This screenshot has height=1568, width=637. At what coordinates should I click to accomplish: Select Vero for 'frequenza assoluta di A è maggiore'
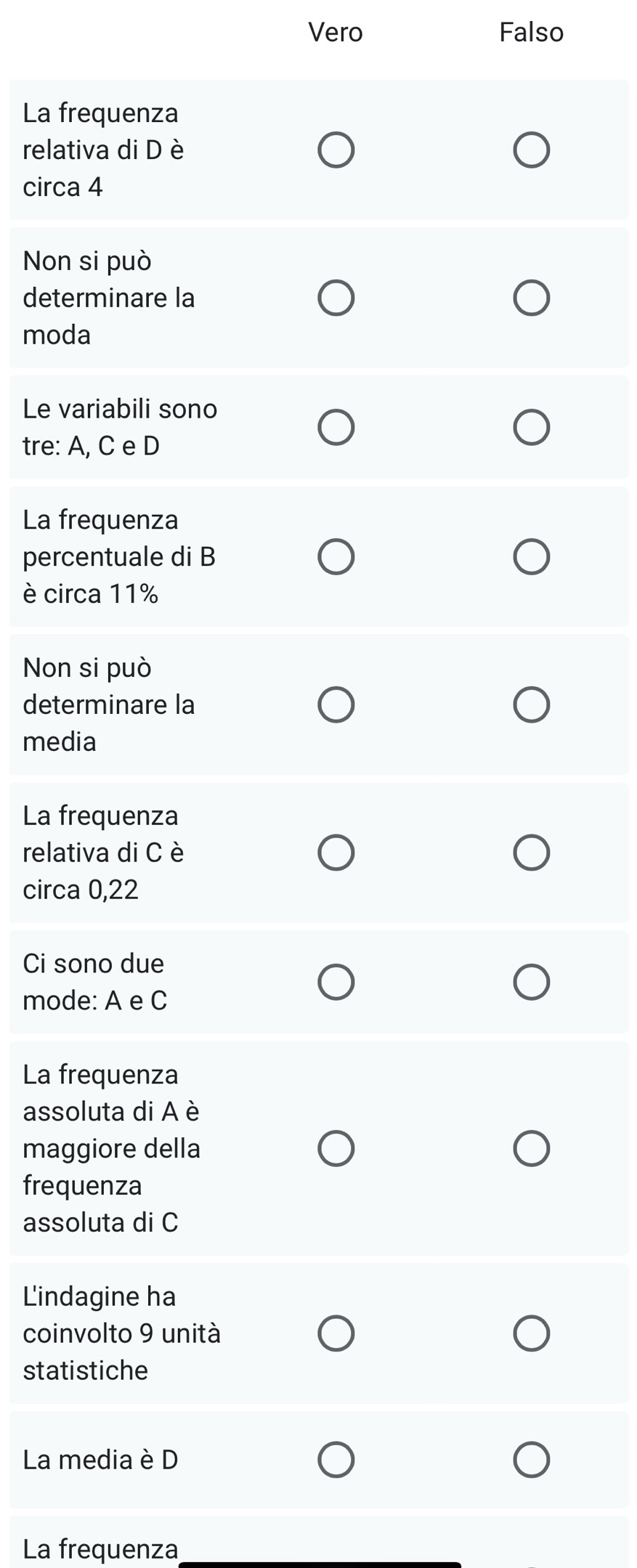click(x=336, y=1148)
